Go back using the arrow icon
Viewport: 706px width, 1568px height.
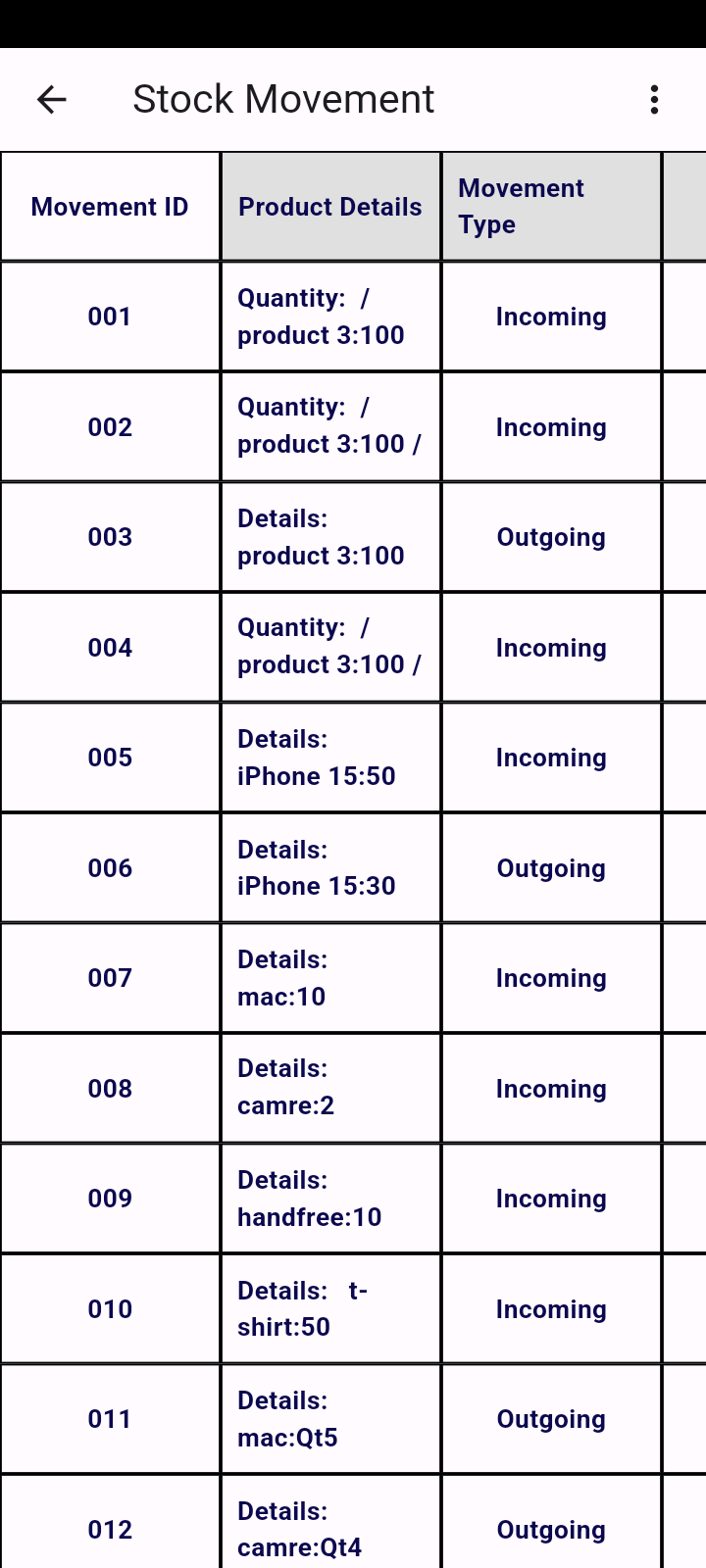click(51, 99)
